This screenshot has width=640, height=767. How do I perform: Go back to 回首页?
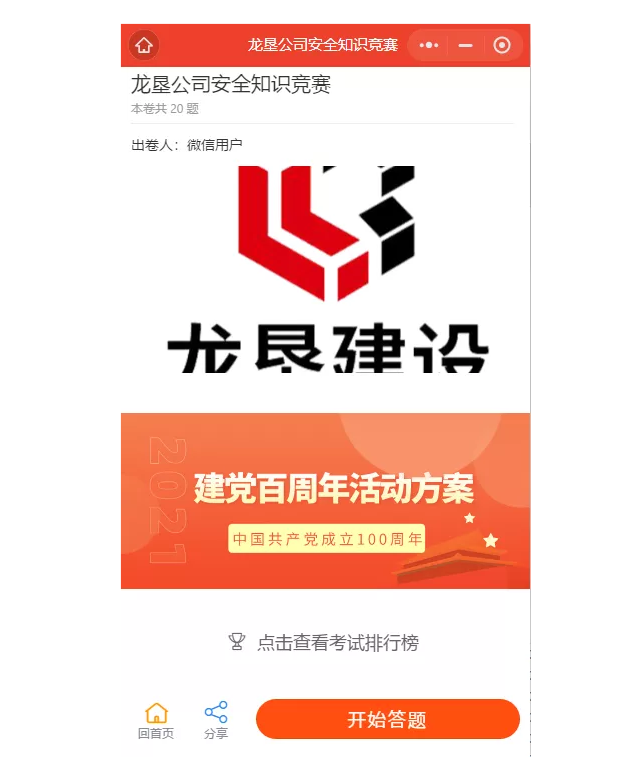click(x=156, y=720)
